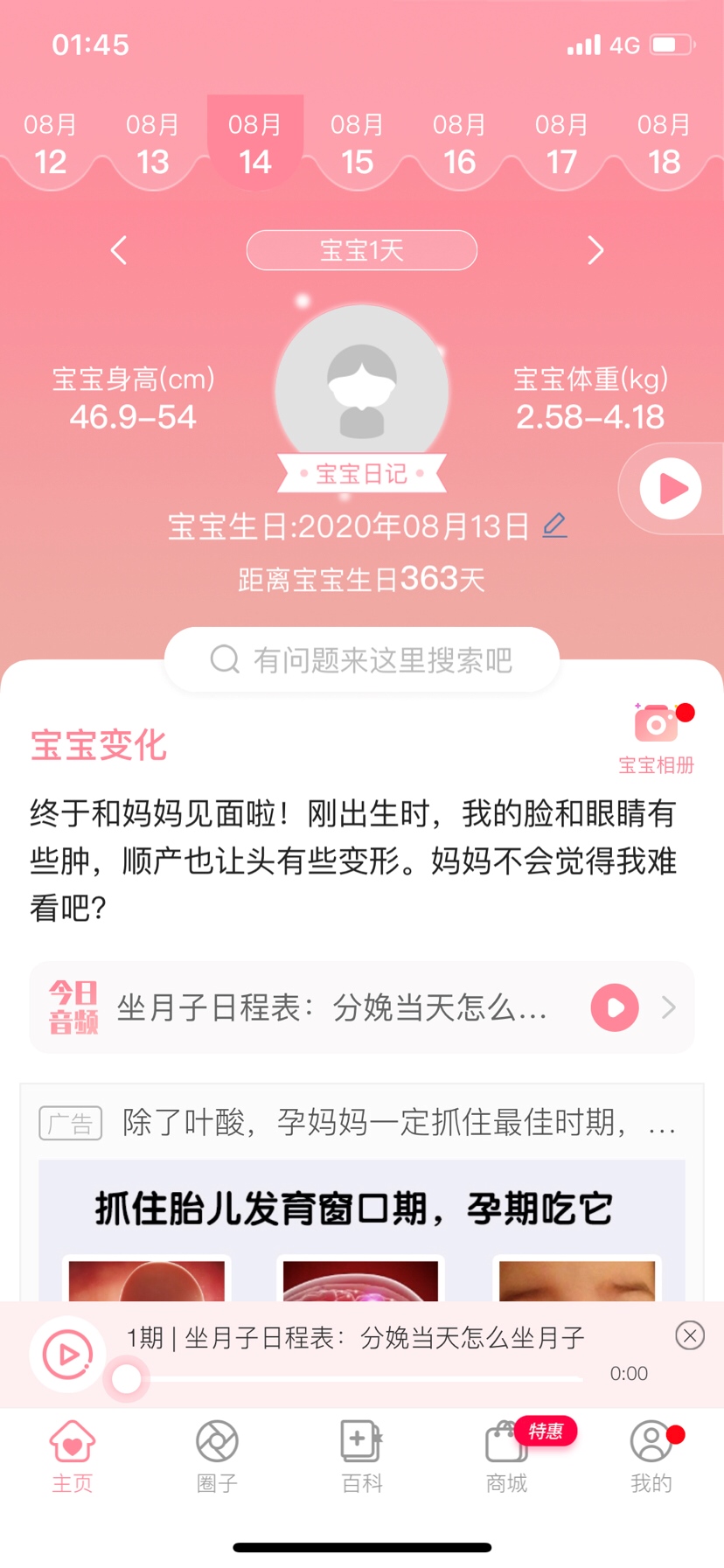Tap the floating play button beside baby weight
724x1568 pixels.
[x=671, y=489]
